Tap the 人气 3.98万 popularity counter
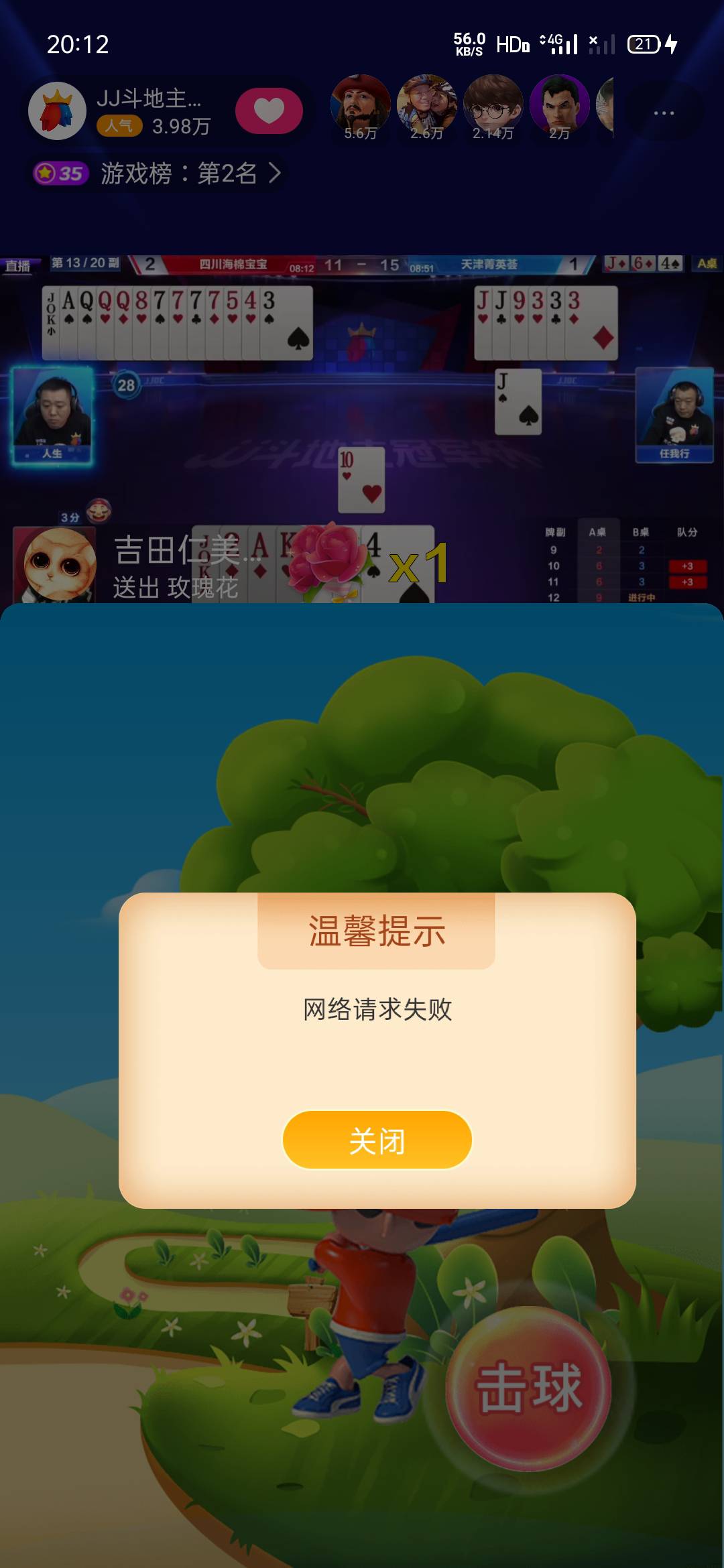The image size is (724, 1568). pos(151,125)
